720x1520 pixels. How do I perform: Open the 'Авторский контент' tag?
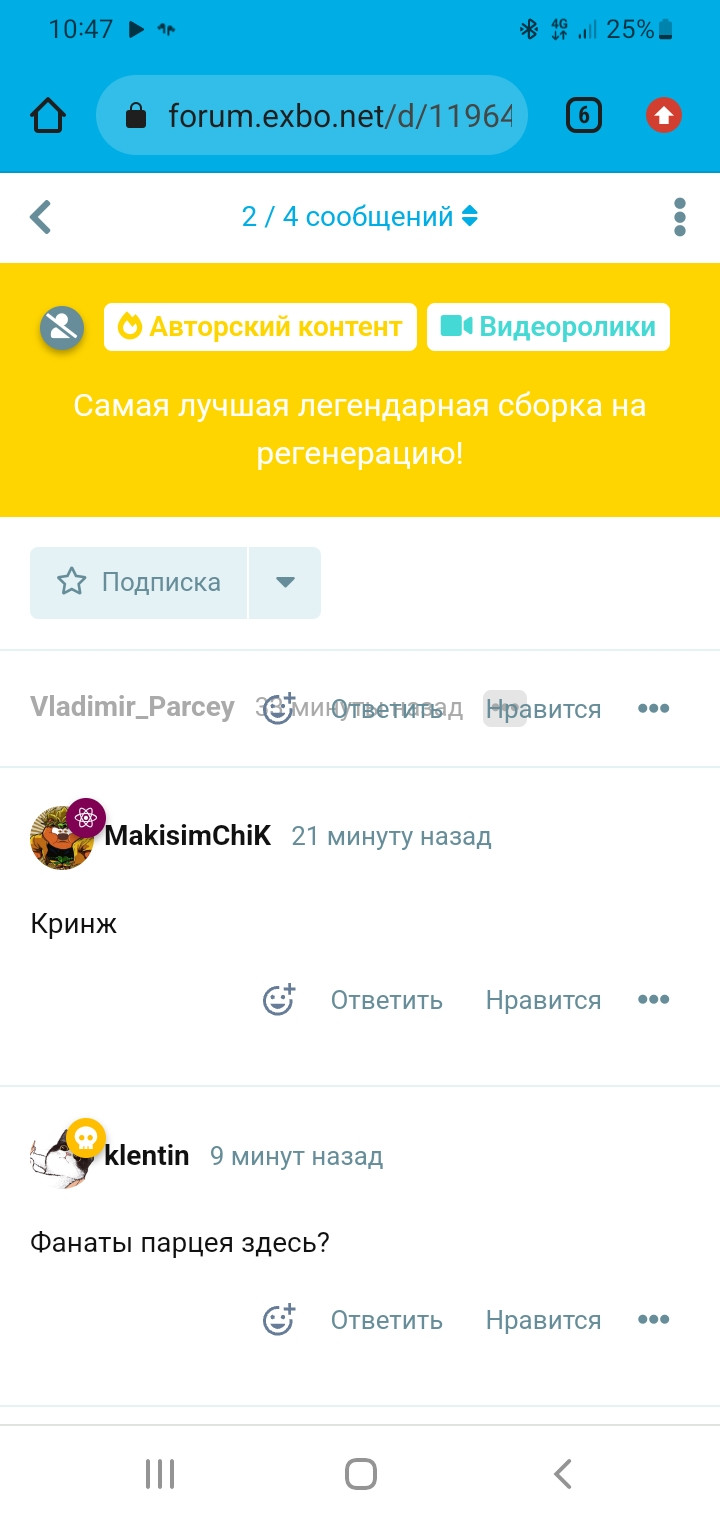pyautogui.click(x=260, y=327)
